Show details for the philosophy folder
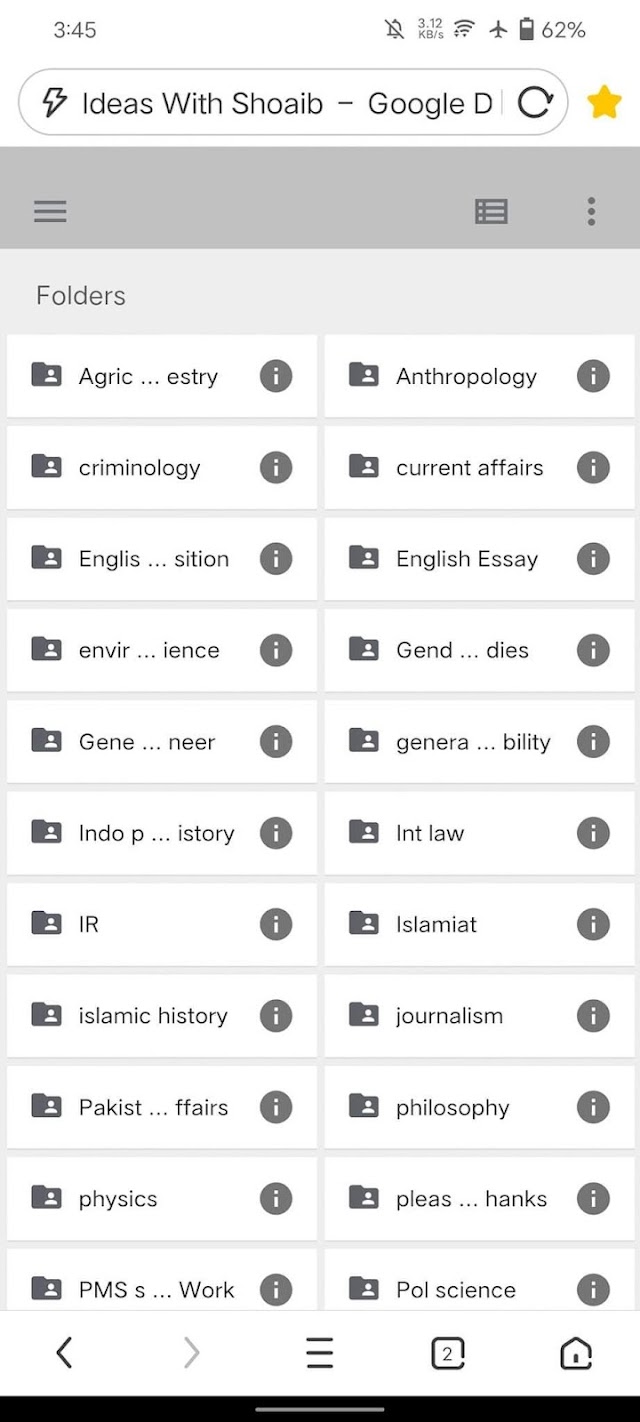 593,1107
